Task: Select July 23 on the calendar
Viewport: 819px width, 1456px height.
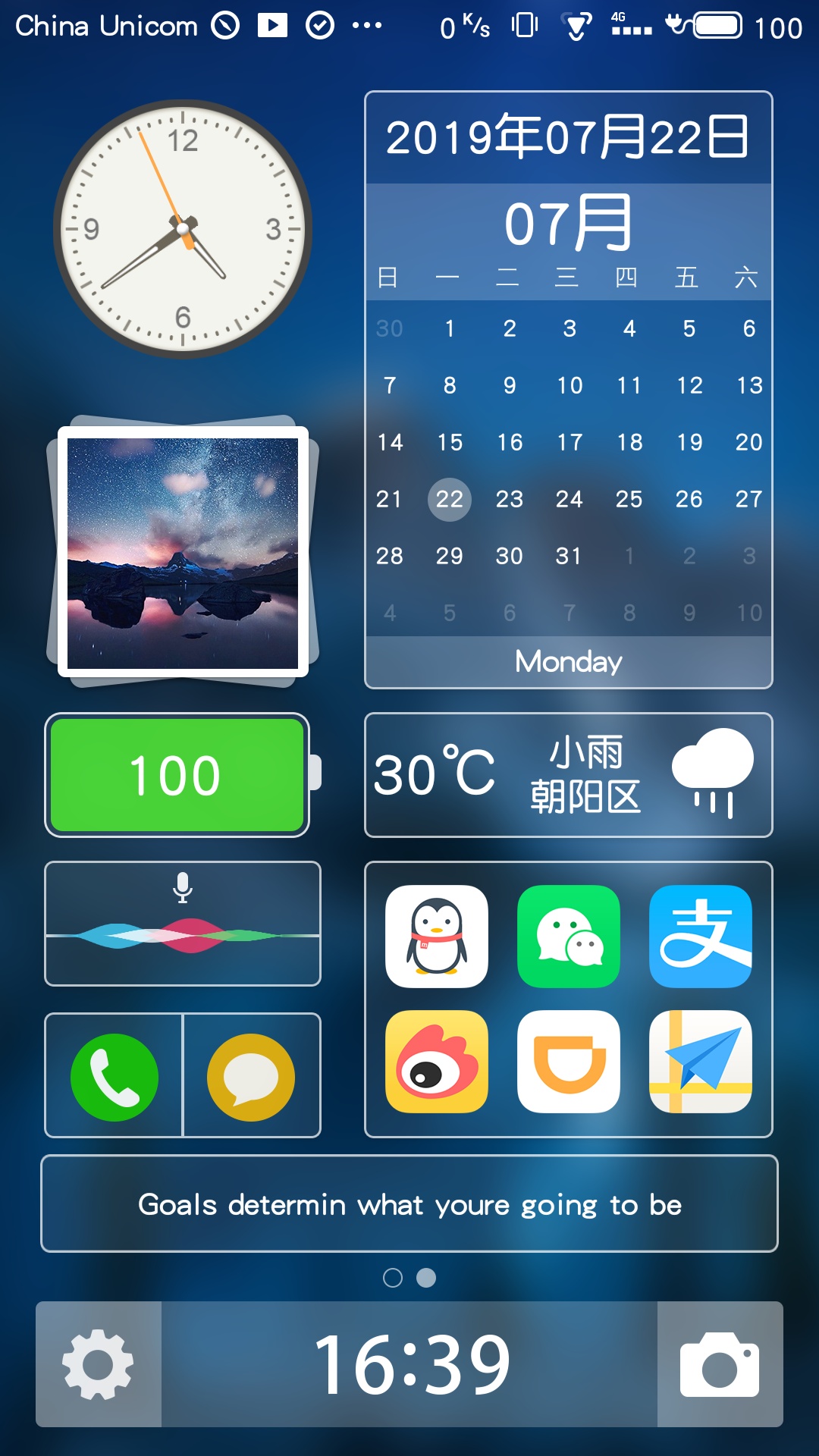Action: pyautogui.click(x=509, y=499)
